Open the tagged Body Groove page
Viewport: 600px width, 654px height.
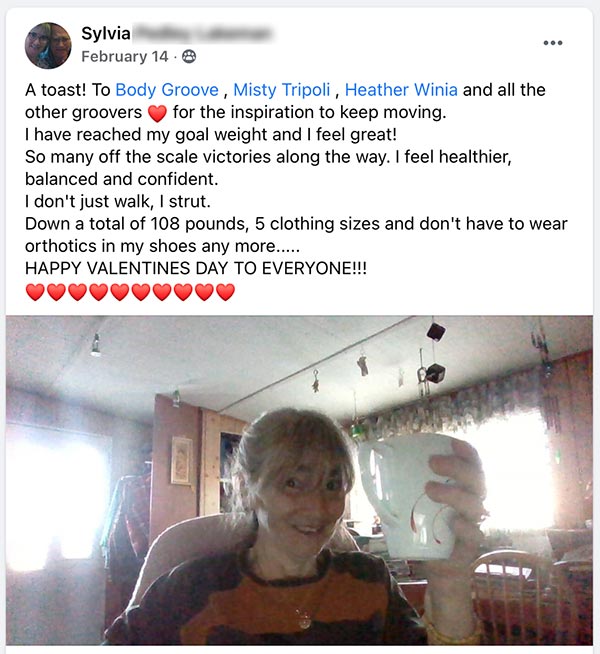click(166, 90)
